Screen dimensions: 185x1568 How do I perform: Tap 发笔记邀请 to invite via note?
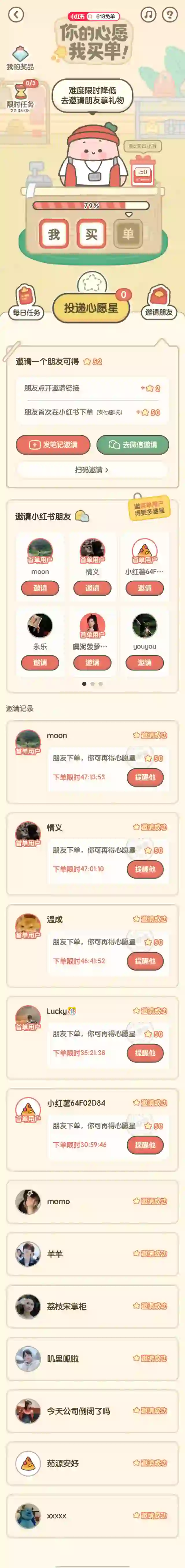click(53, 444)
